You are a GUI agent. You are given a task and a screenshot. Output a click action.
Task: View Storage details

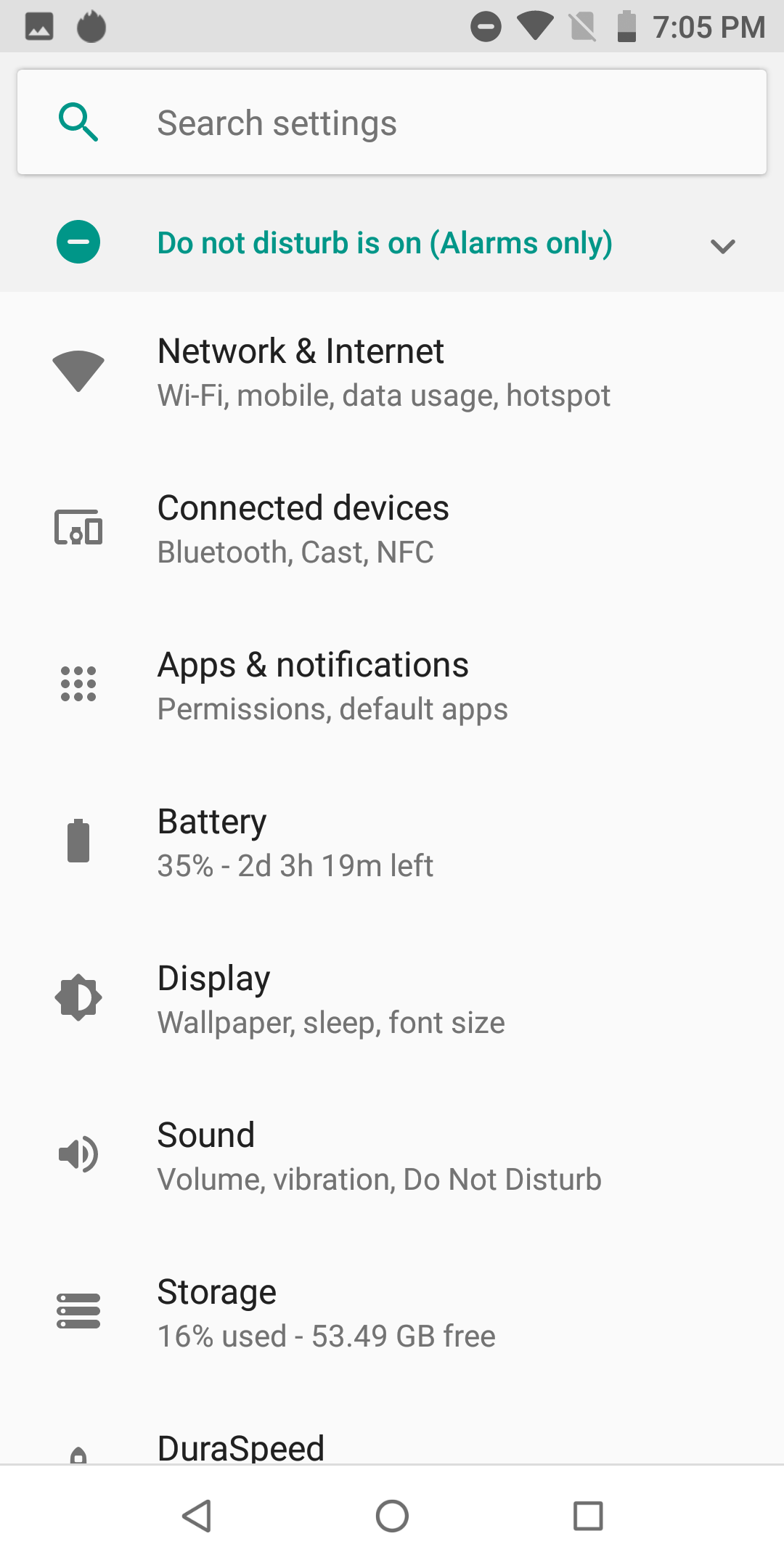(x=392, y=1312)
